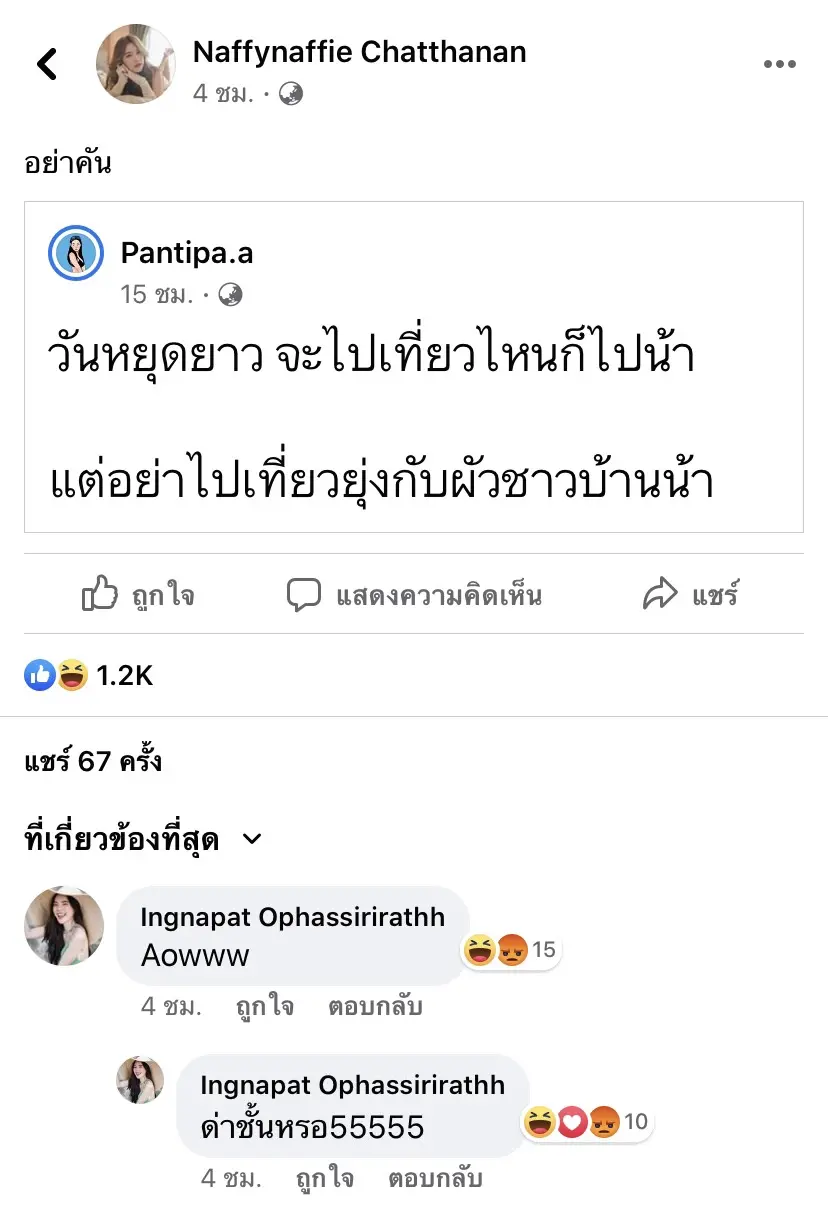Image resolution: width=828 pixels, height=1216 pixels.
Task: Reply to the Aowww comment
Action: point(375,1006)
